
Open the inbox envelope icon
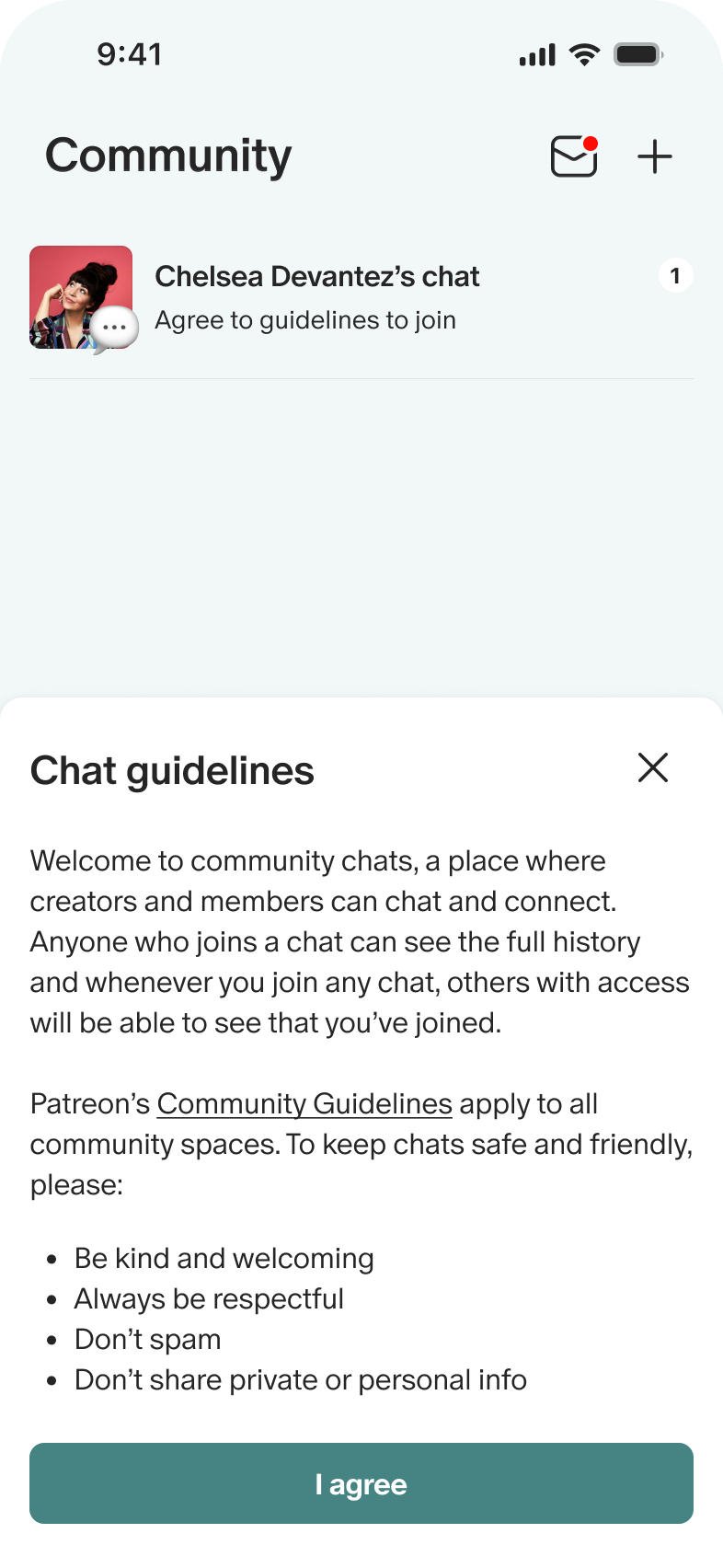click(574, 156)
